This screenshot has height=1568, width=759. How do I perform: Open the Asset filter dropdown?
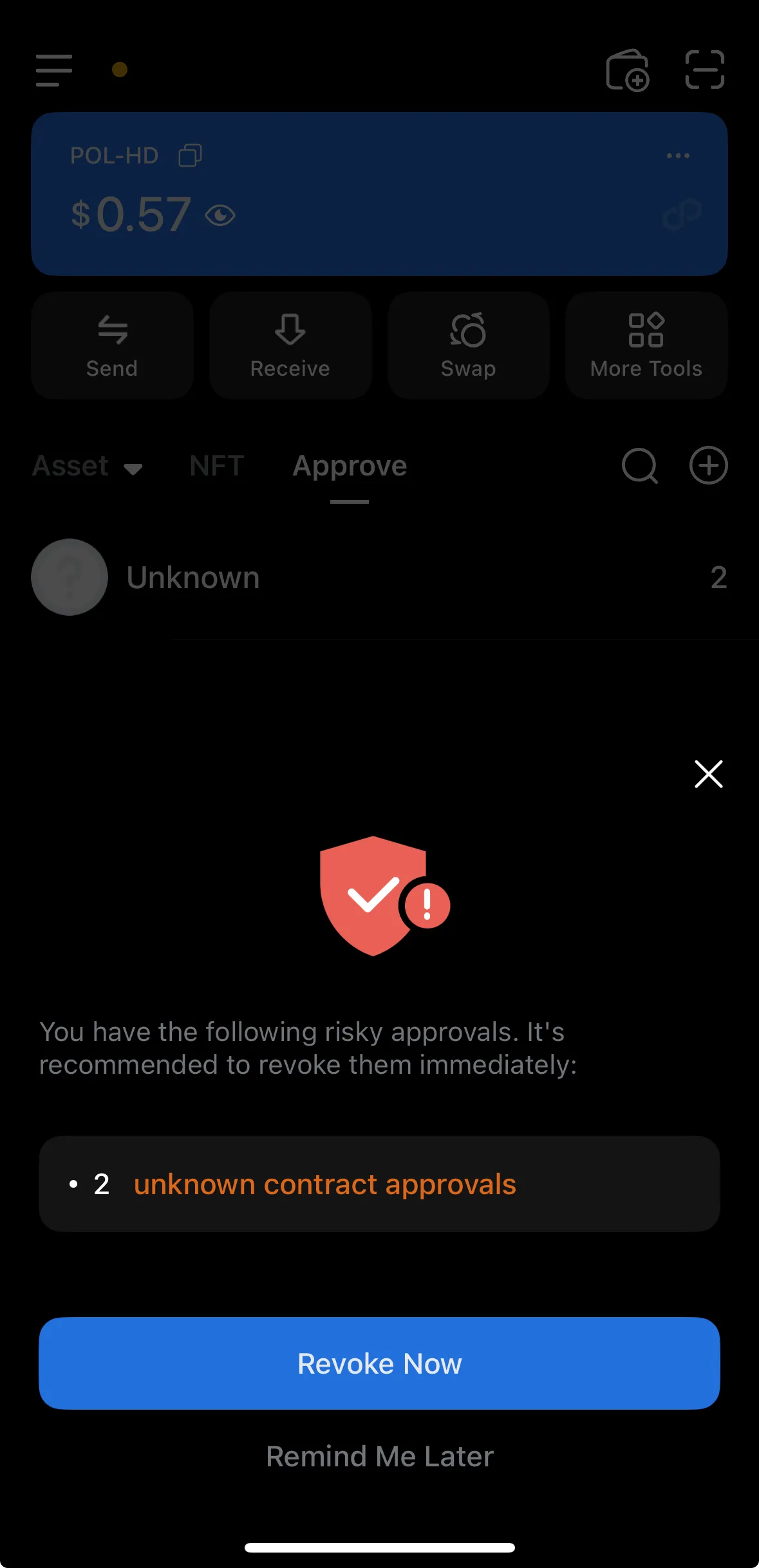89,466
